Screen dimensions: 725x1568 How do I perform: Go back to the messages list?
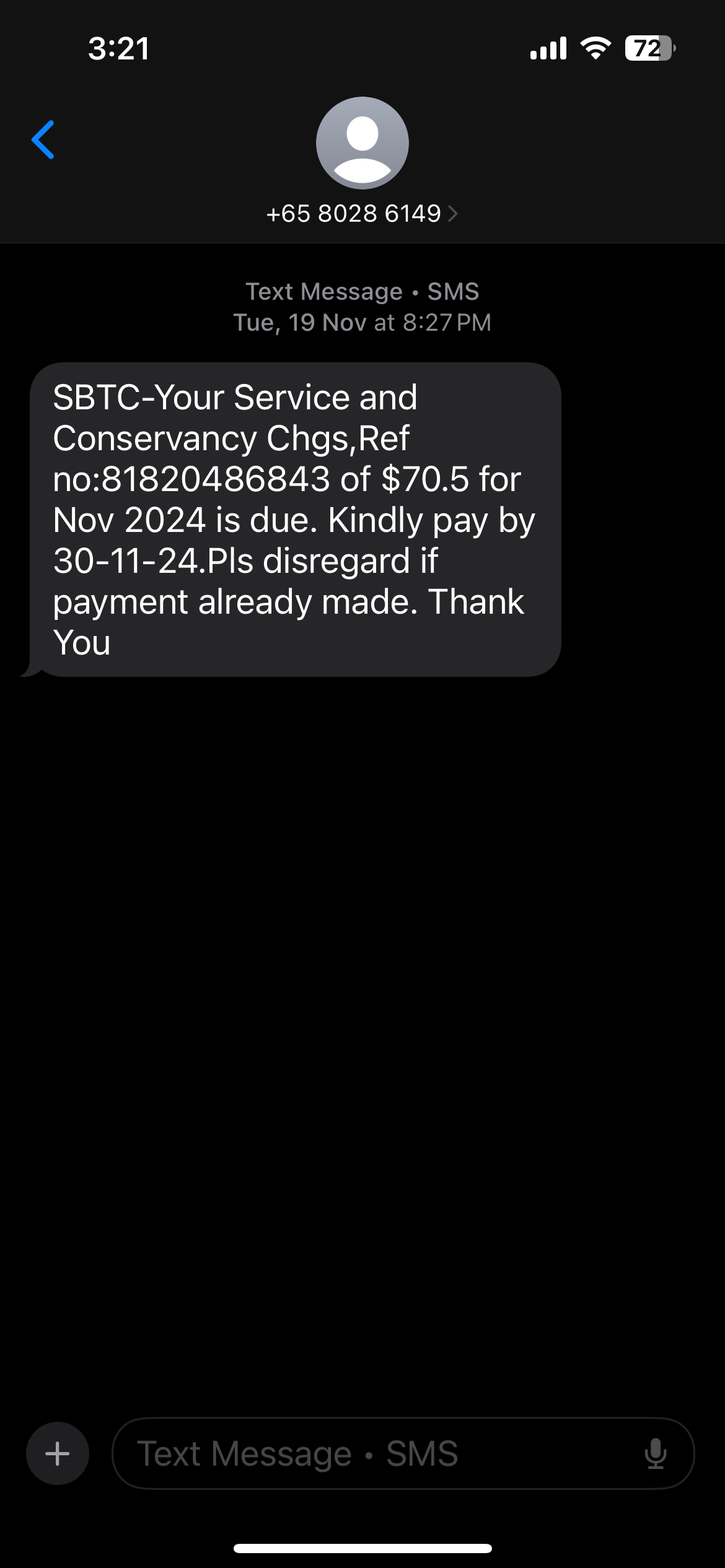tap(43, 140)
